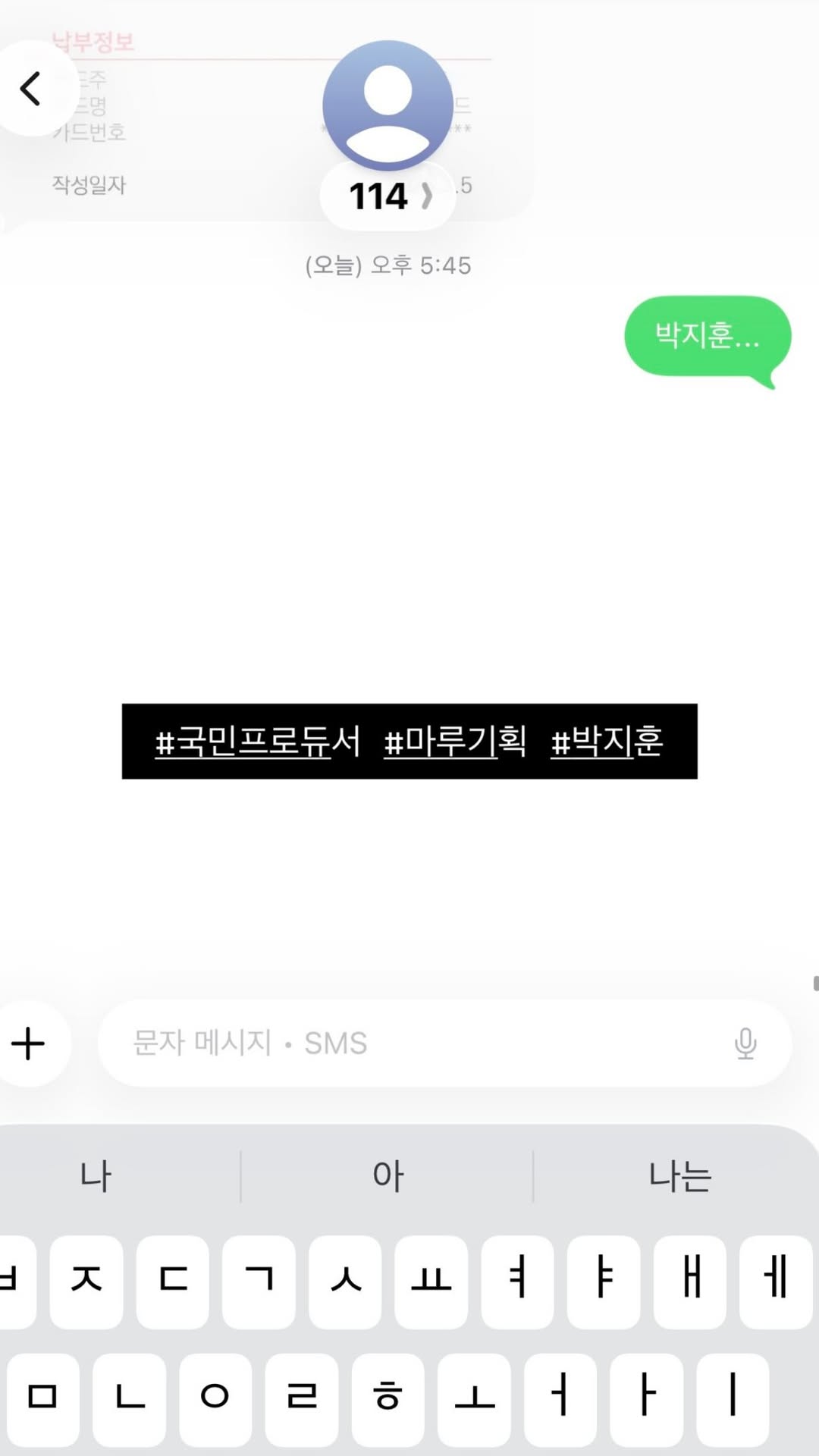This screenshot has width=819, height=1456.
Task: Open contact details for 114
Action: (x=388, y=196)
